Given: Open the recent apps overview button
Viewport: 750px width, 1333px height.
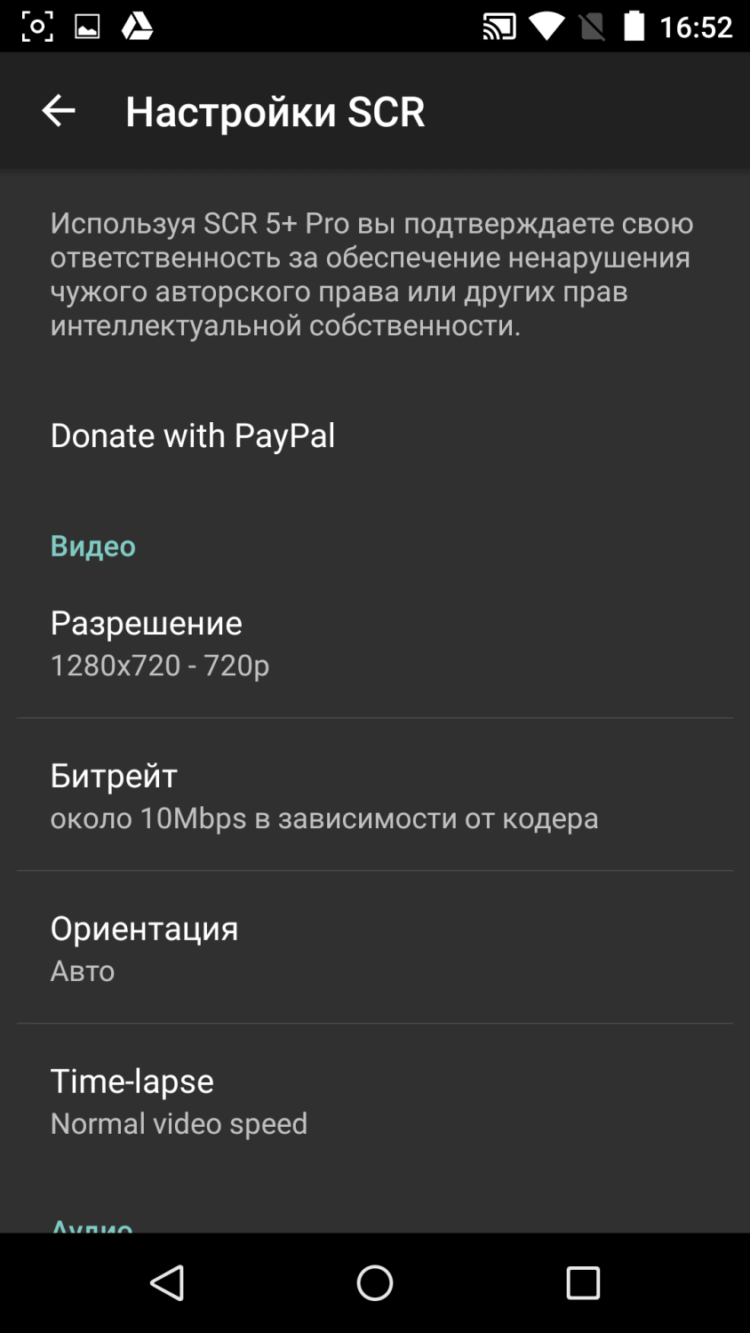Looking at the screenshot, I should click(x=583, y=1287).
